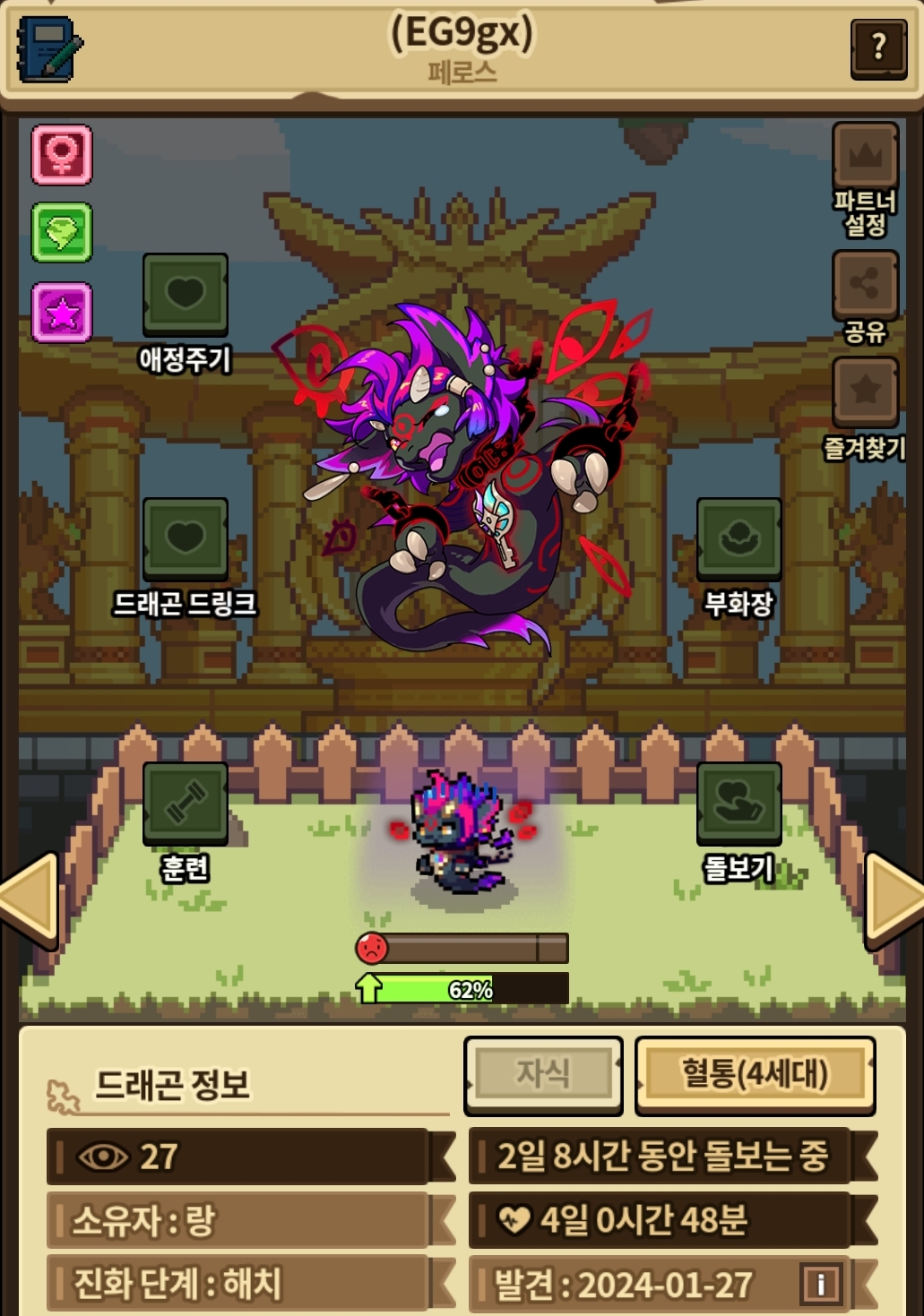Go to previous dragon with left arrow

(x=30, y=900)
